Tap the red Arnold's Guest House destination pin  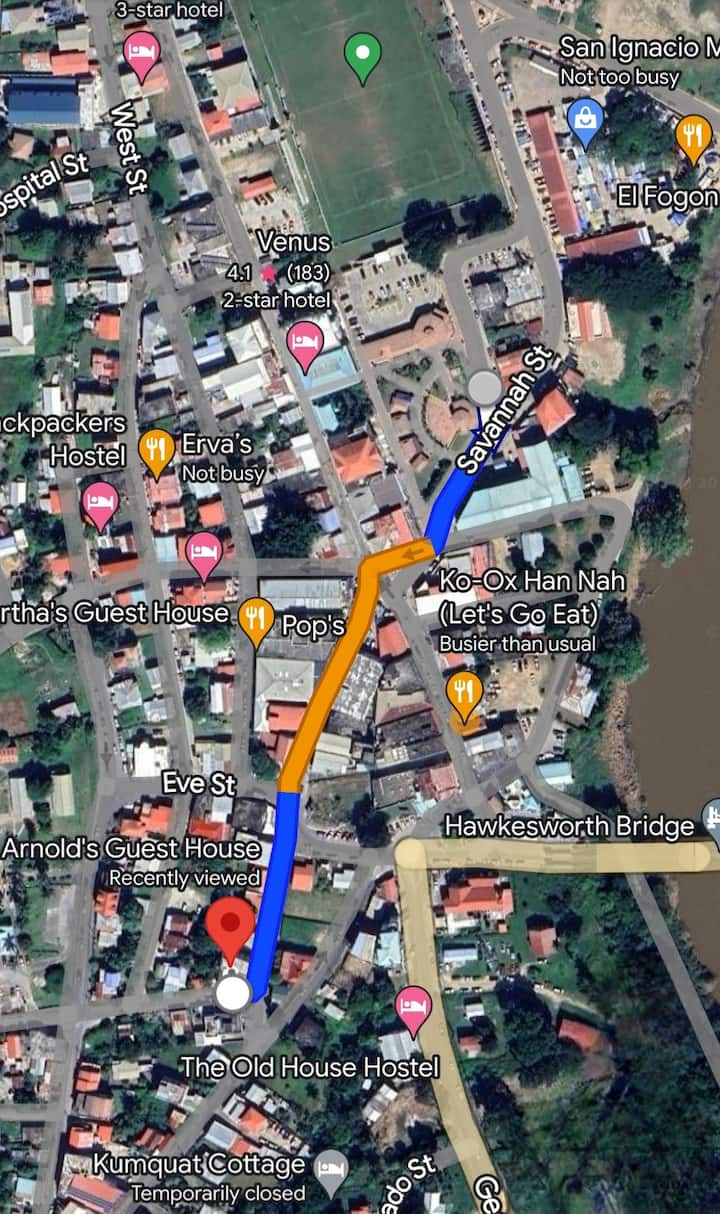232,925
